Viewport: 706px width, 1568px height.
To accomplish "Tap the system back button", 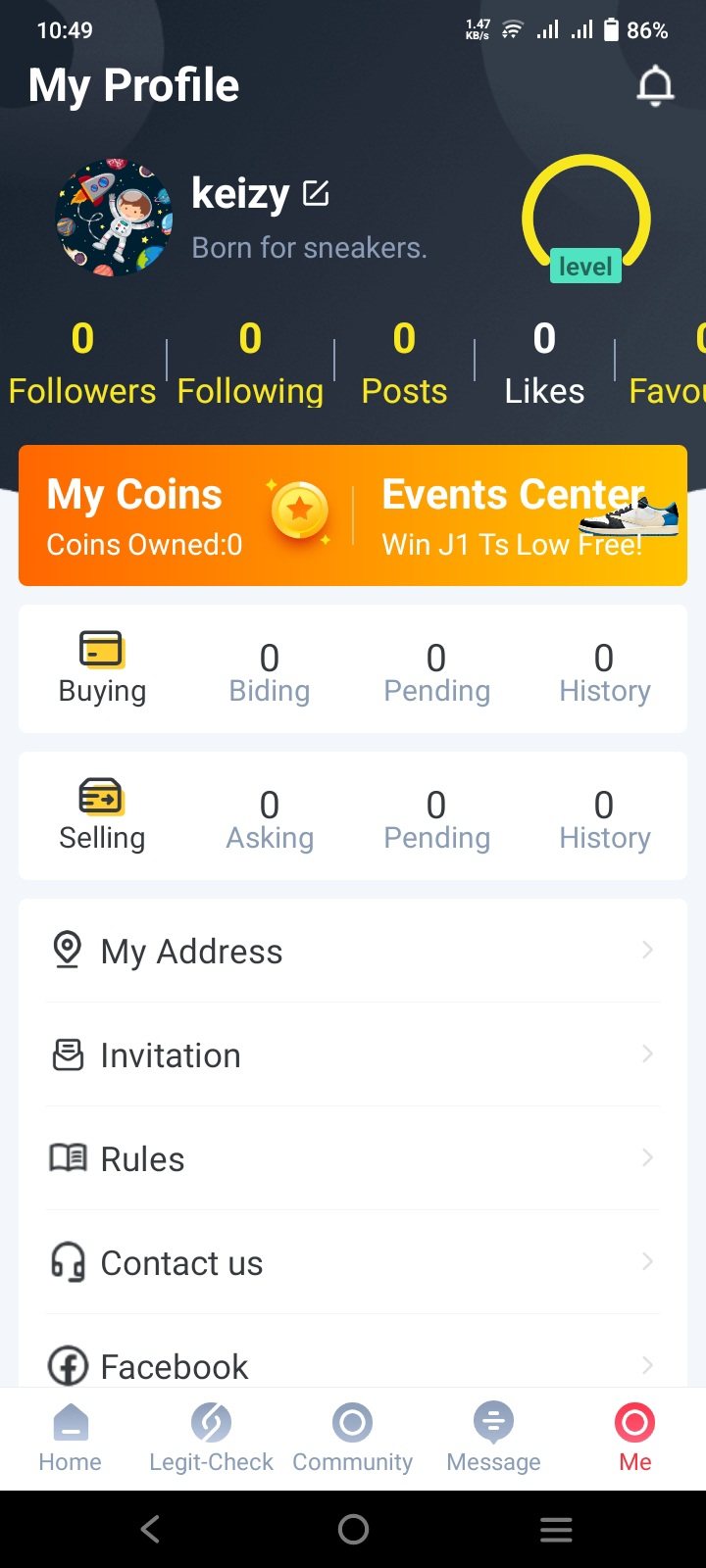I will coord(150,1529).
